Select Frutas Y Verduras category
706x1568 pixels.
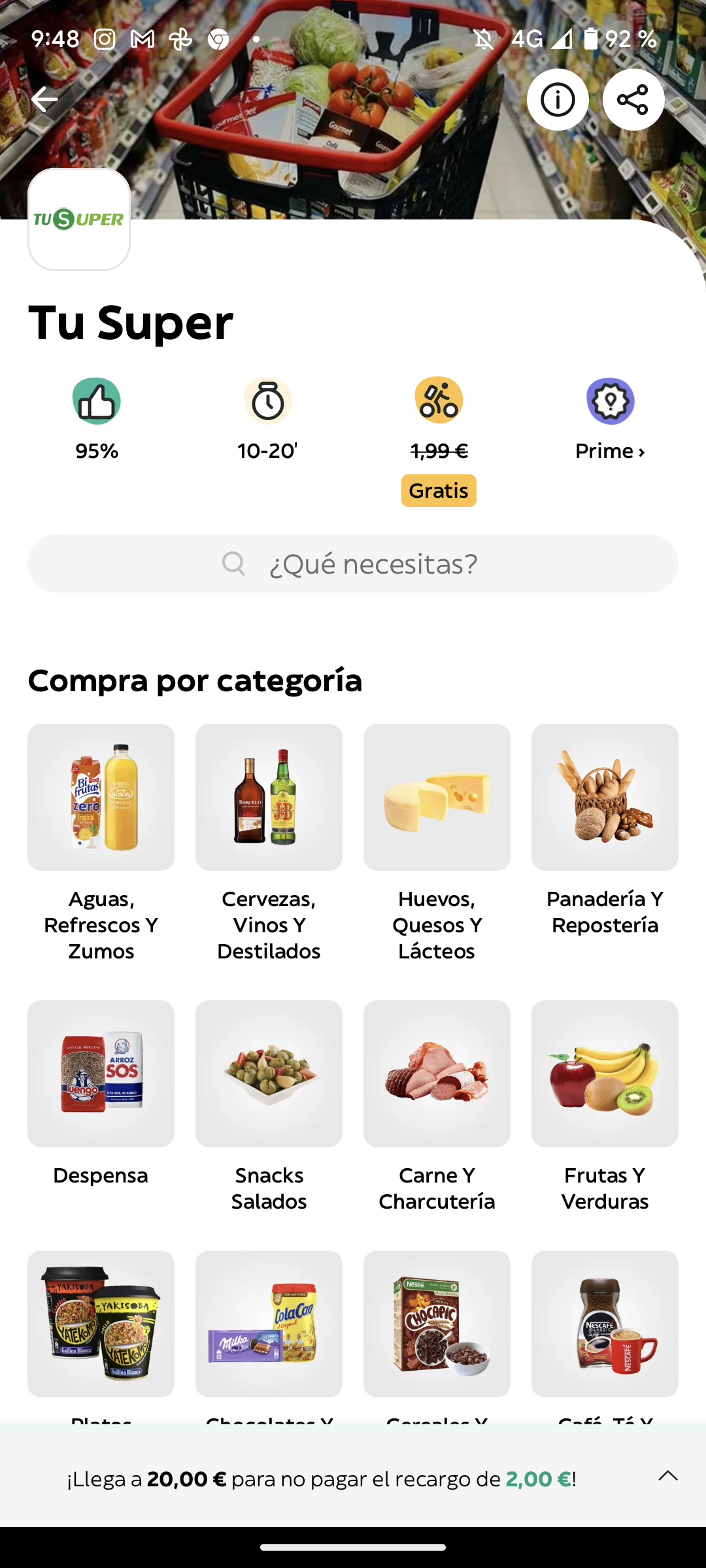tap(605, 1073)
